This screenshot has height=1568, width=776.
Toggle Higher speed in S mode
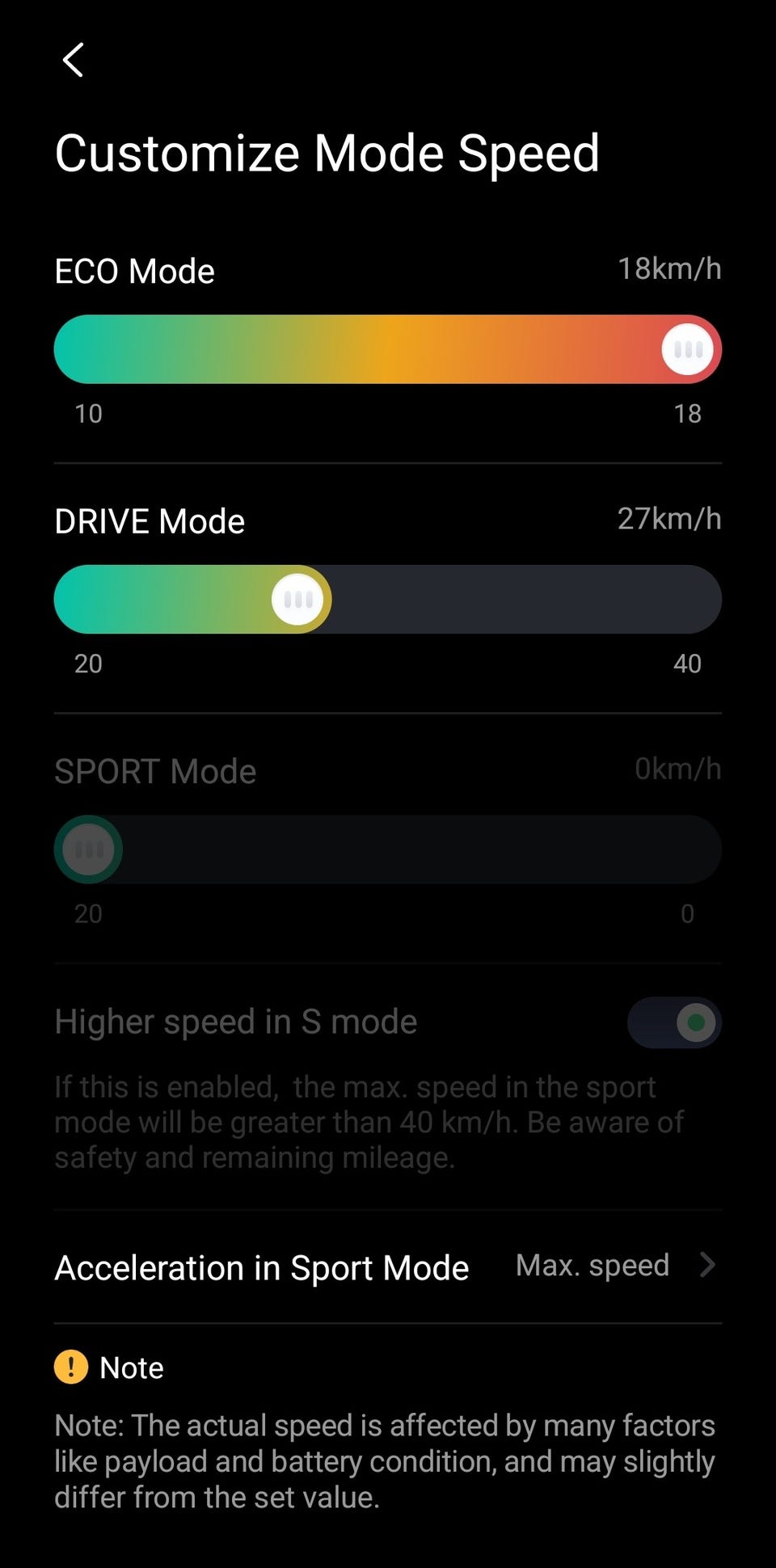(674, 1022)
